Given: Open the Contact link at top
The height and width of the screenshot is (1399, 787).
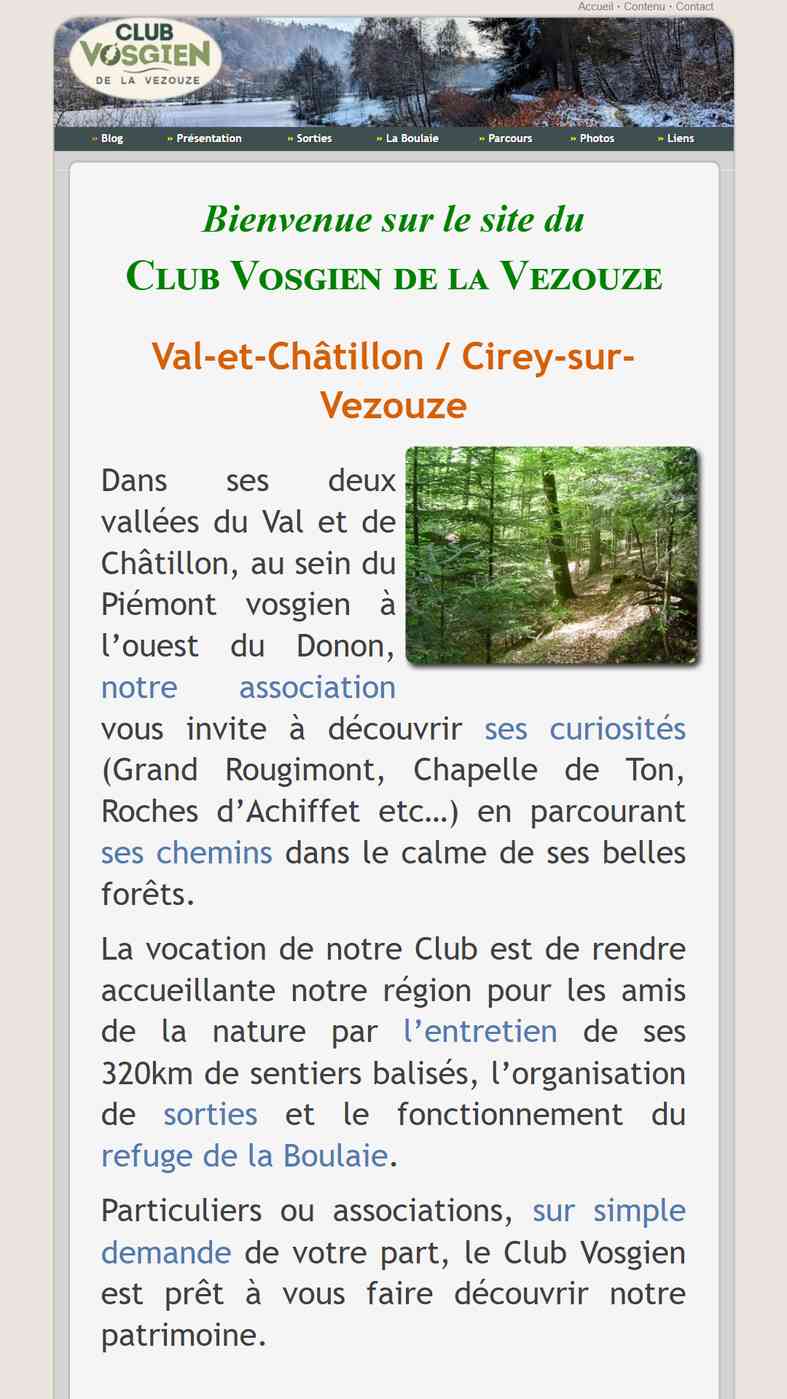Looking at the screenshot, I should (x=694, y=6).
